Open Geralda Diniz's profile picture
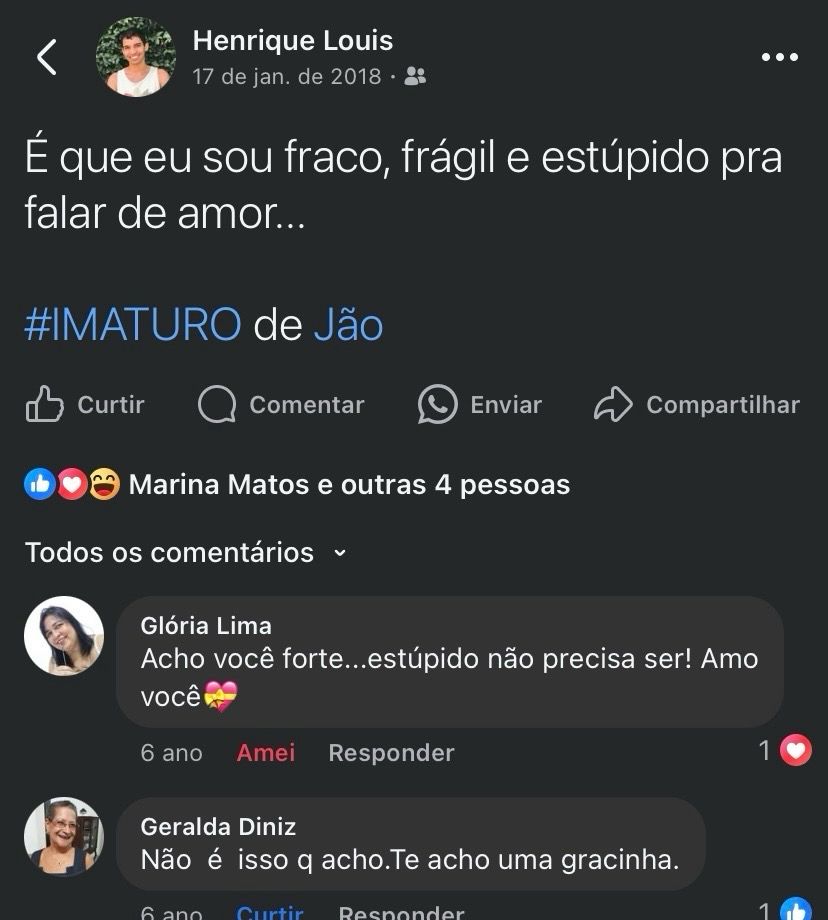828x920 pixels. pos(64,836)
